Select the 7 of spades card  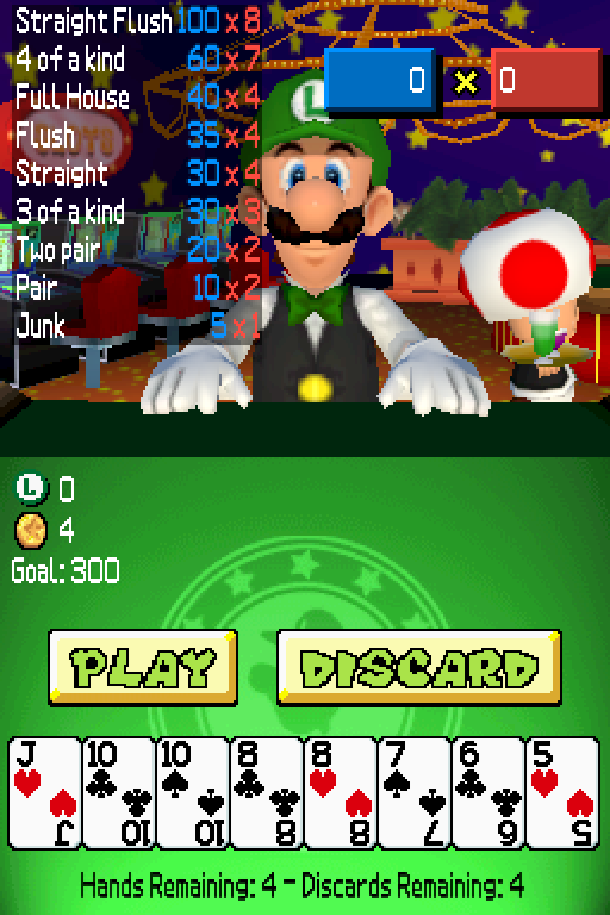point(415,793)
